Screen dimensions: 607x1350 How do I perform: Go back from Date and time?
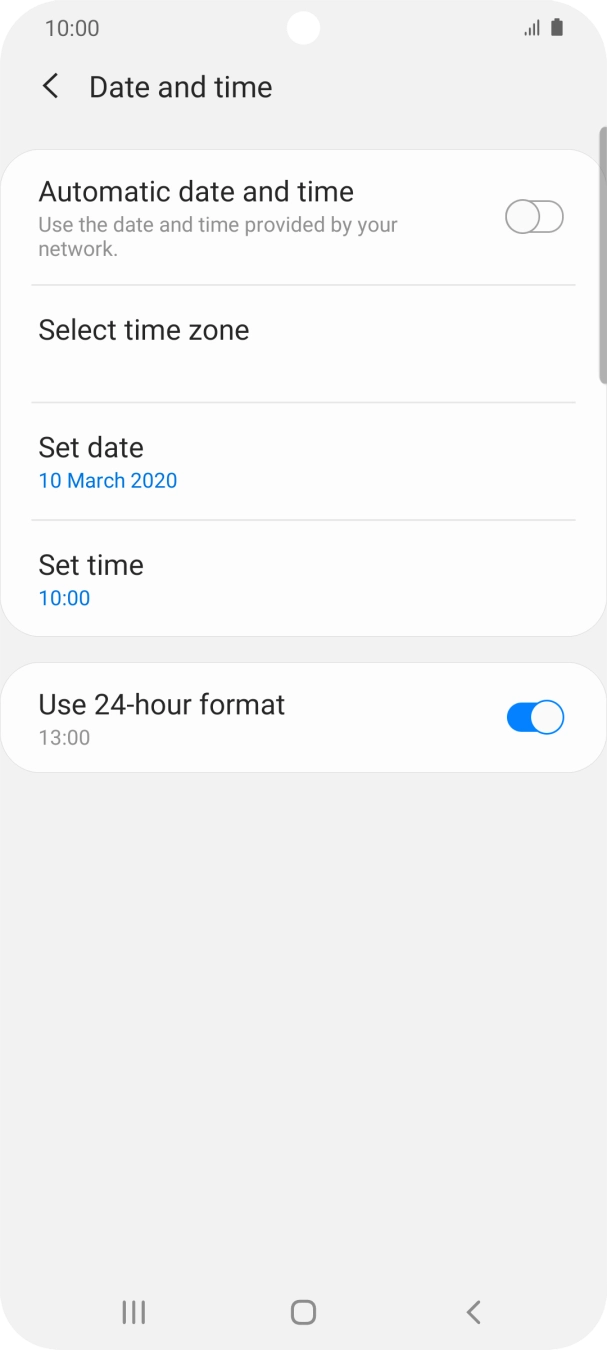(51, 87)
